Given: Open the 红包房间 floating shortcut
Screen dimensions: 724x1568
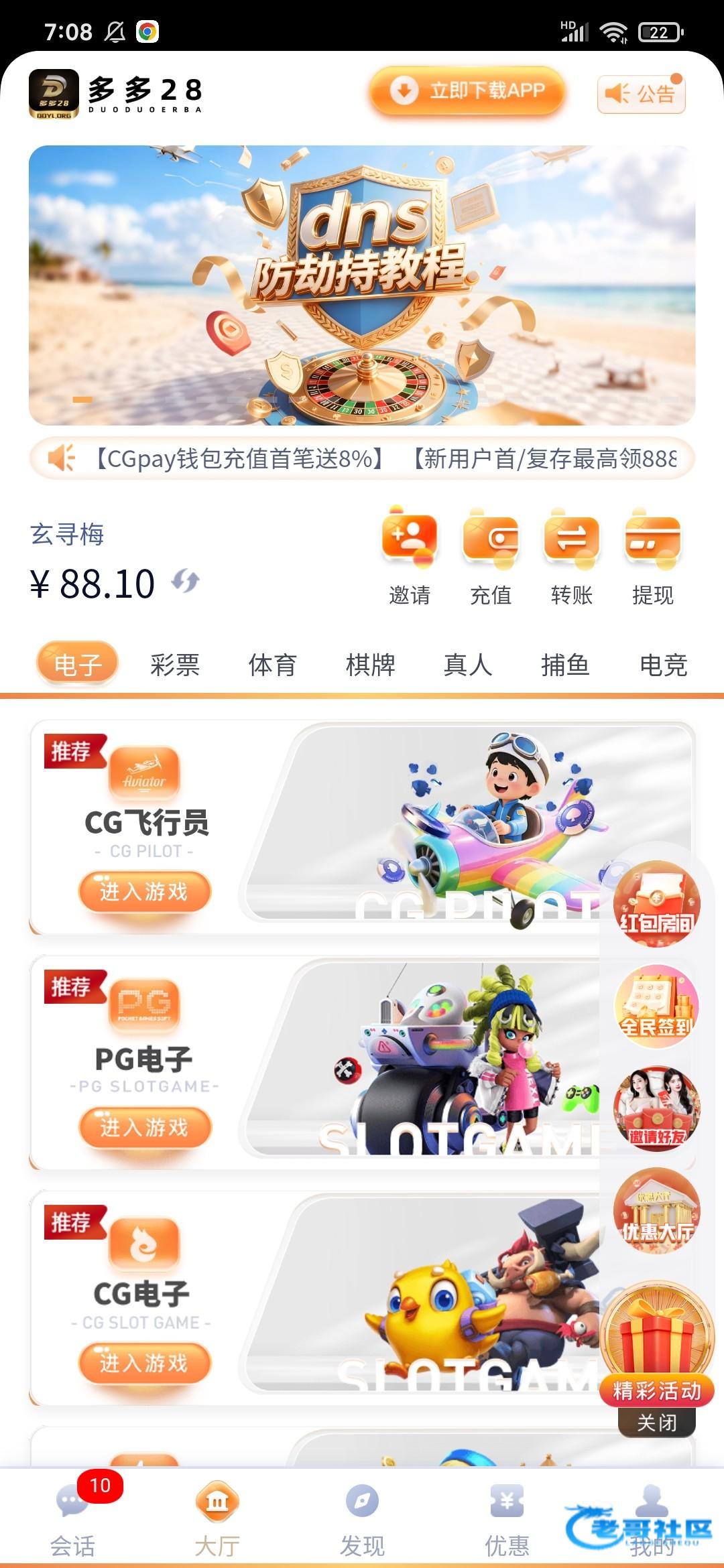Looking at the screenshot, I should pos(656,904).
